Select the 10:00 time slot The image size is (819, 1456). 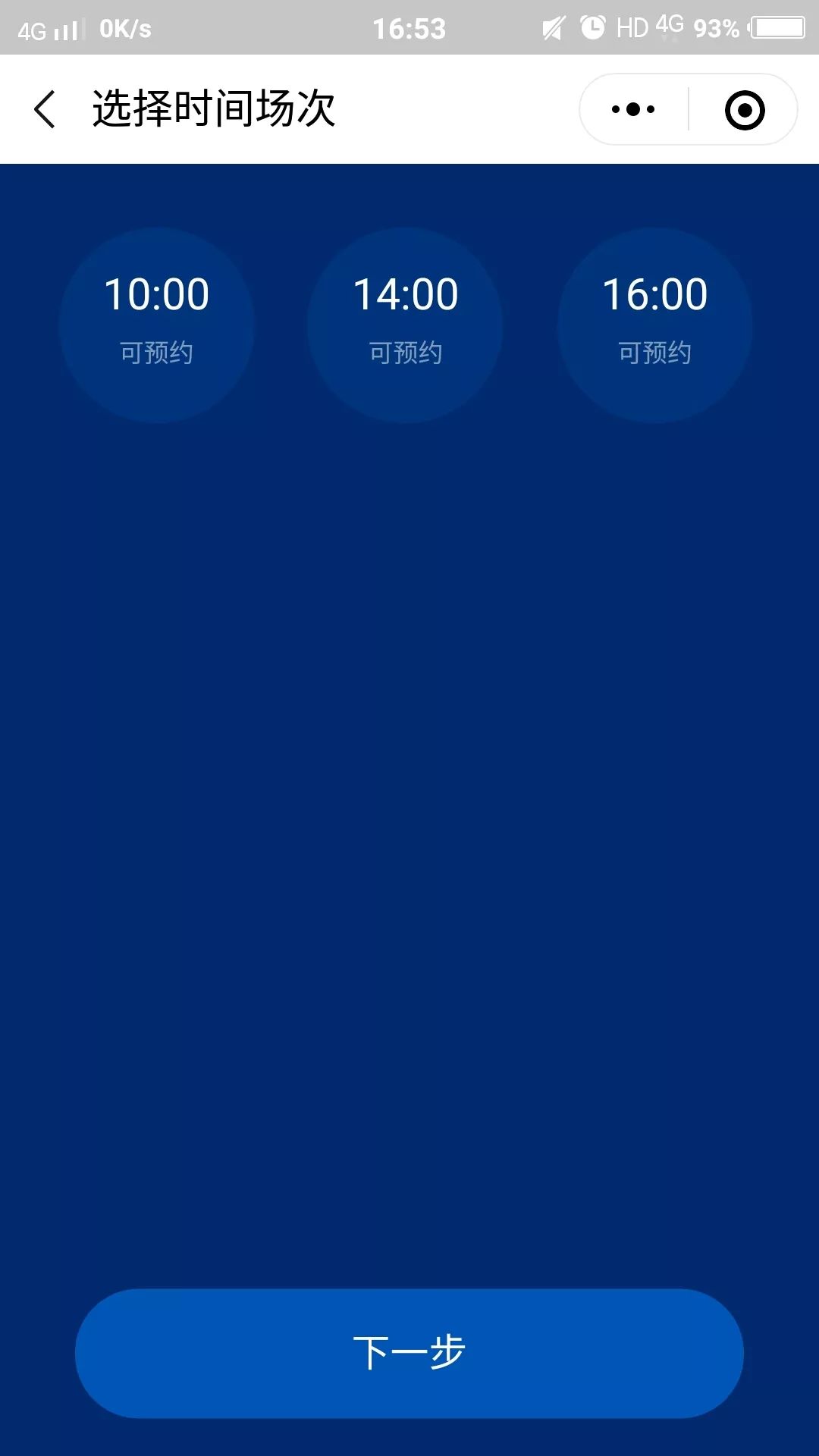tap(156, 325)
